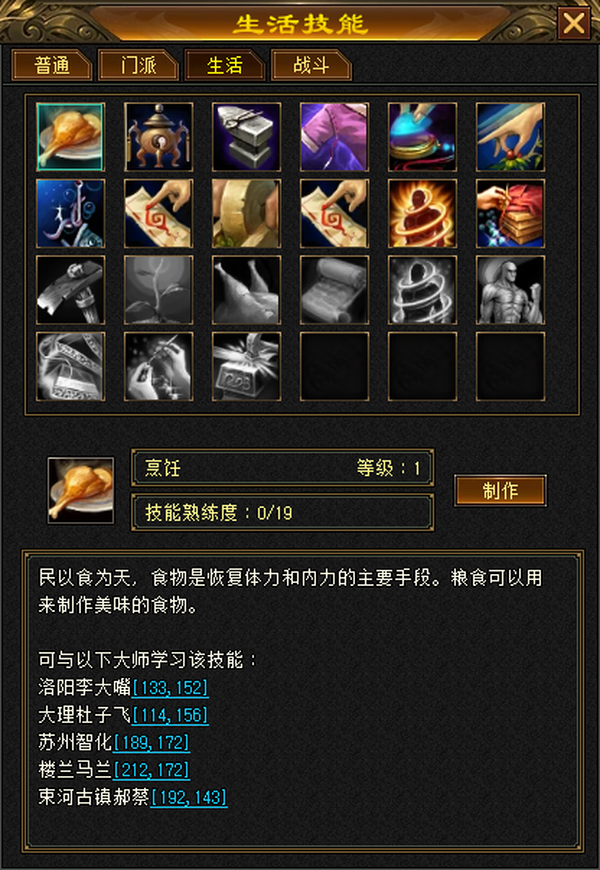Select the greyed-out hammer skill icon
This screenshot has height=870, width=600.
[x=70, y=290]
